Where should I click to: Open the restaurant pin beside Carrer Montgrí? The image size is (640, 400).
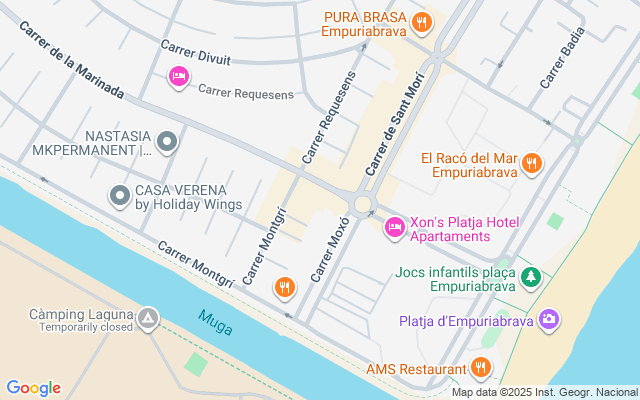pos(285,288)
